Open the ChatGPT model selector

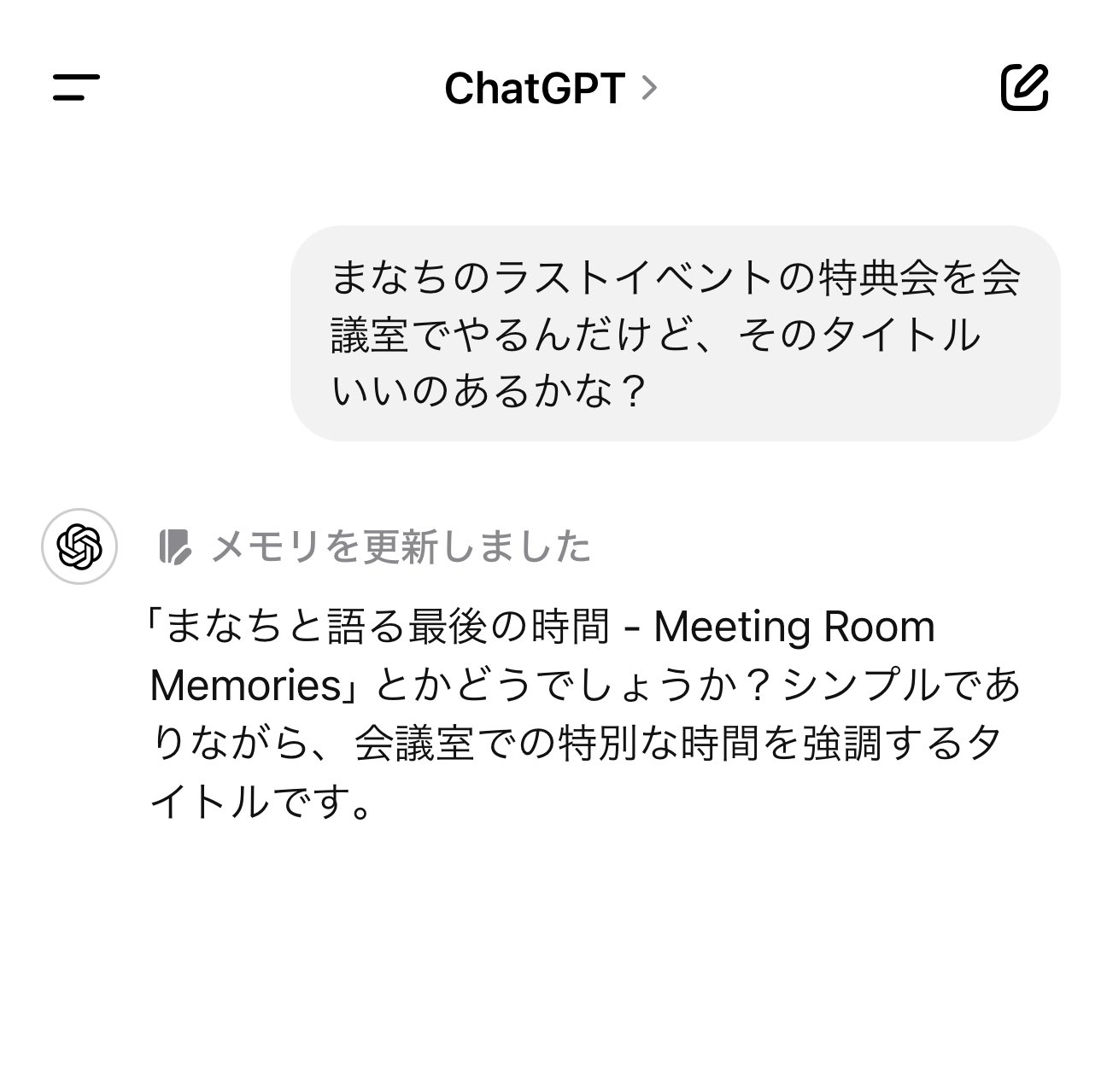(550, 88)
